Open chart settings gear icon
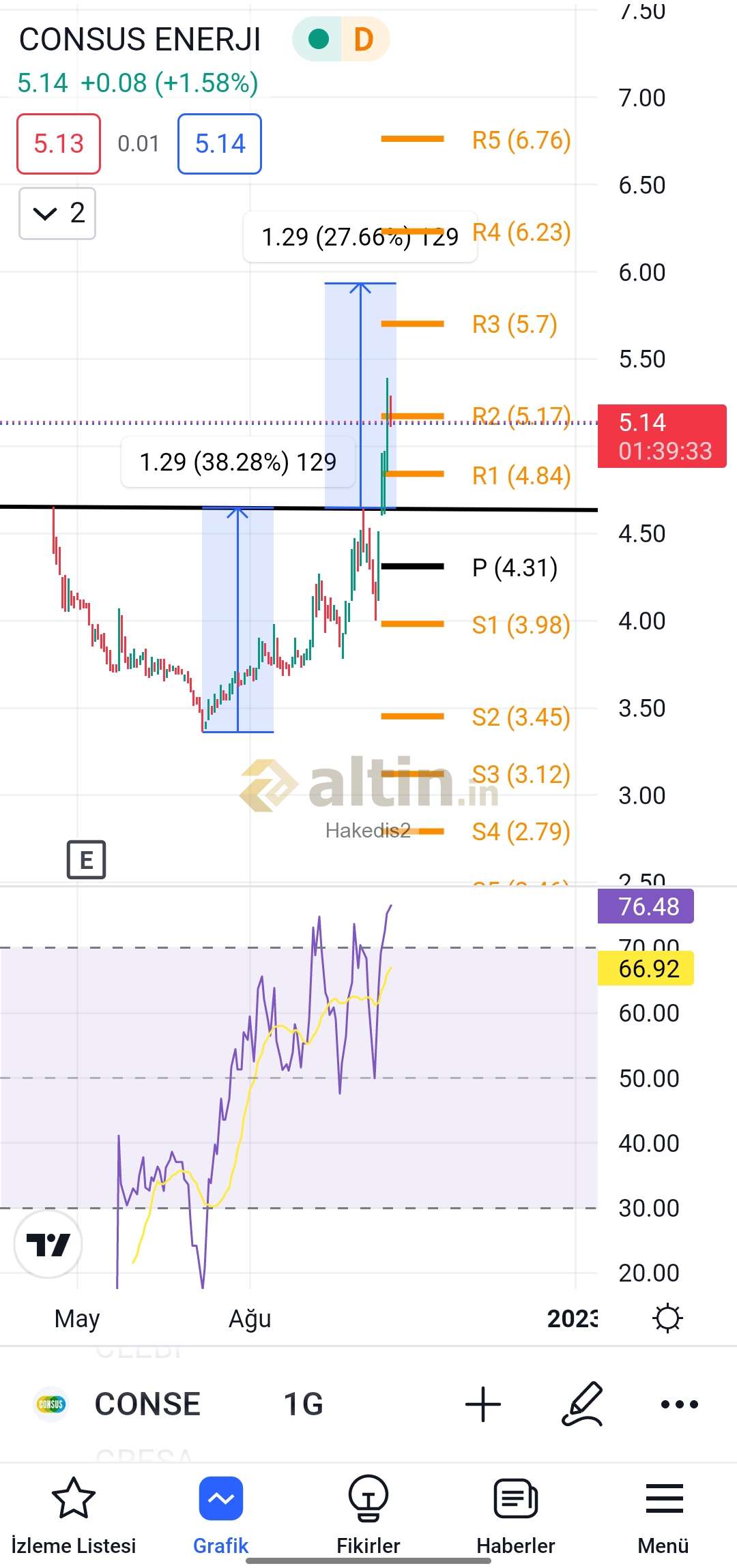737x1568 pixels. click(x=667, y=1318)
